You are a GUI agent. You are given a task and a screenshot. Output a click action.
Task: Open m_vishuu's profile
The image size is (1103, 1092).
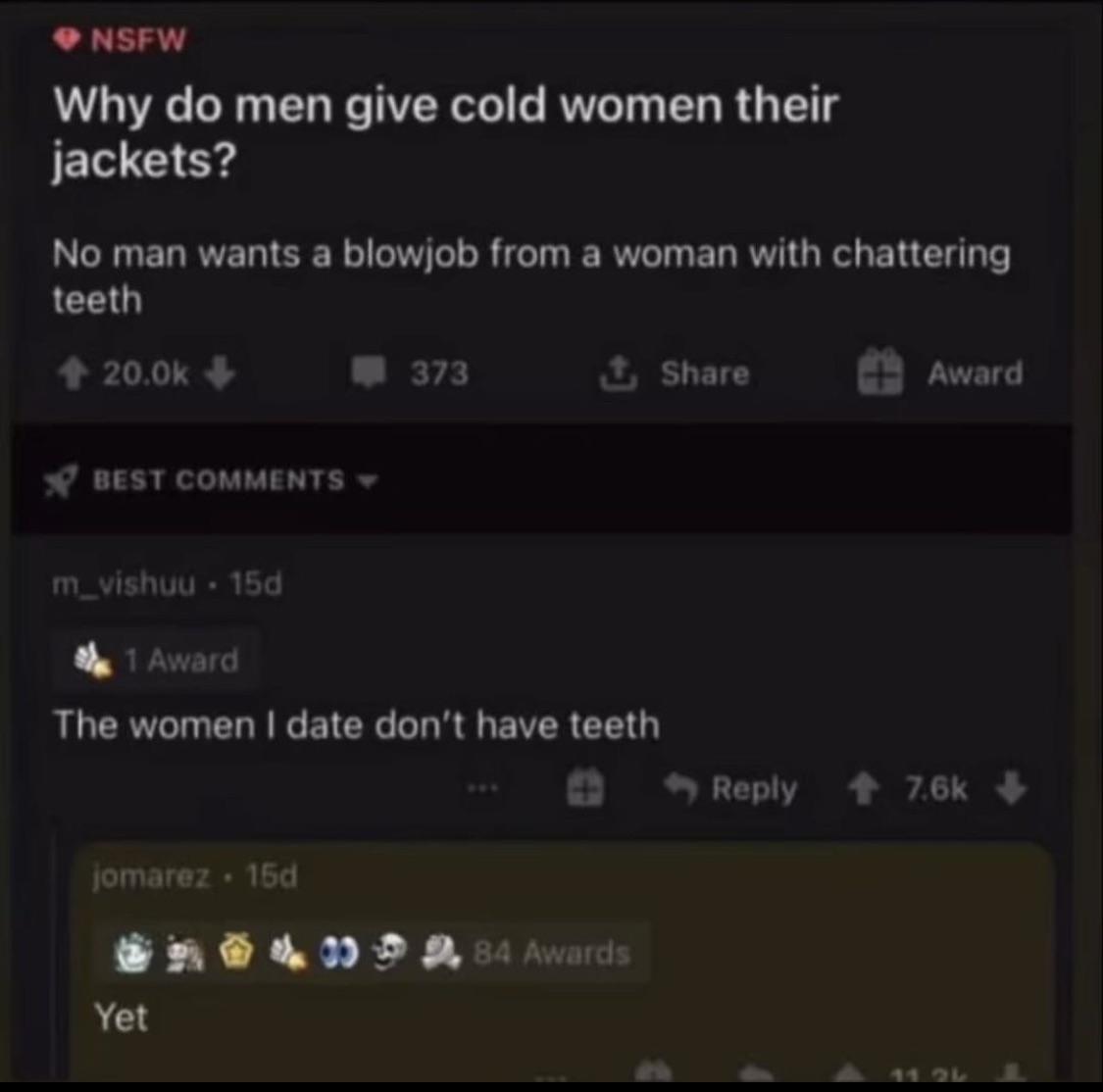click(125, 584)
